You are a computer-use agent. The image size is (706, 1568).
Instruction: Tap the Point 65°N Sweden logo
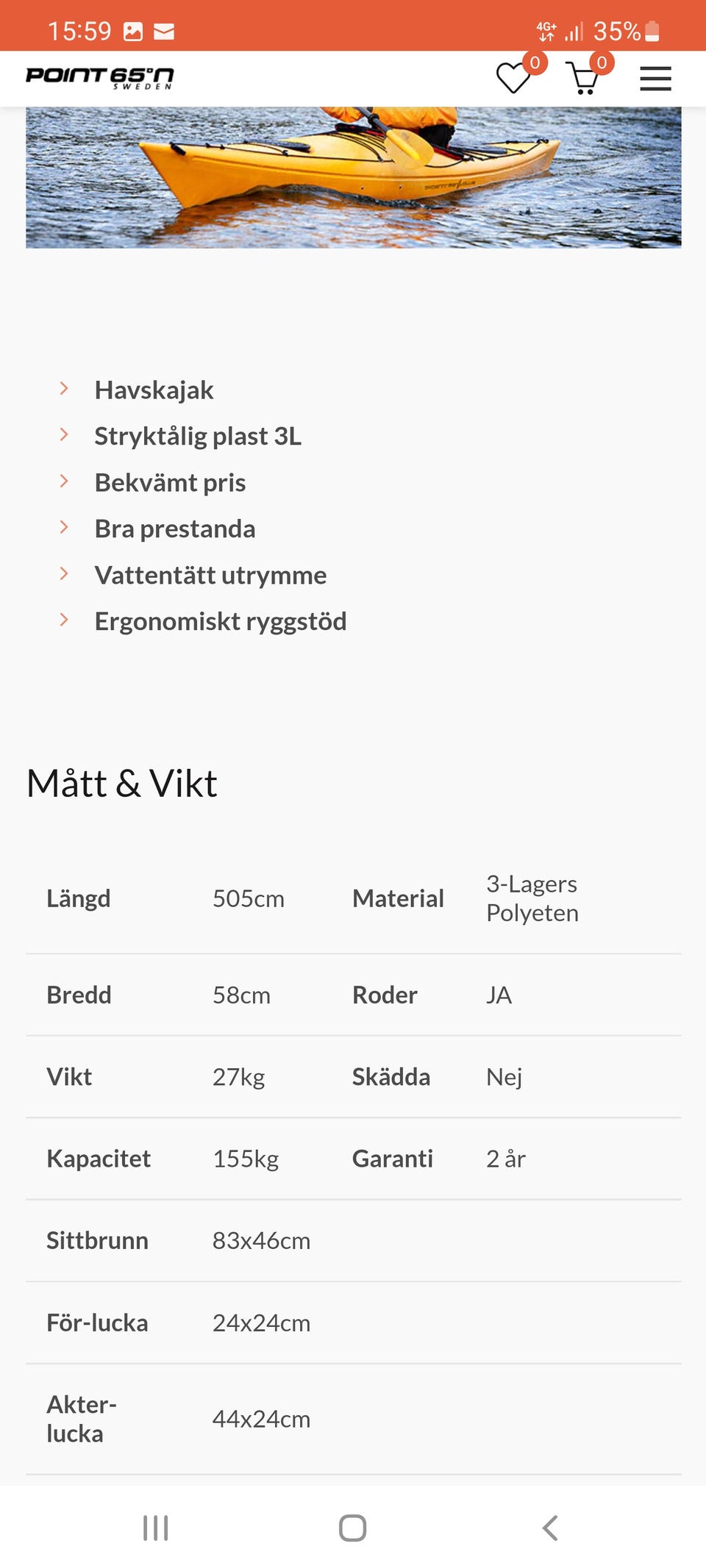point(100,78)
